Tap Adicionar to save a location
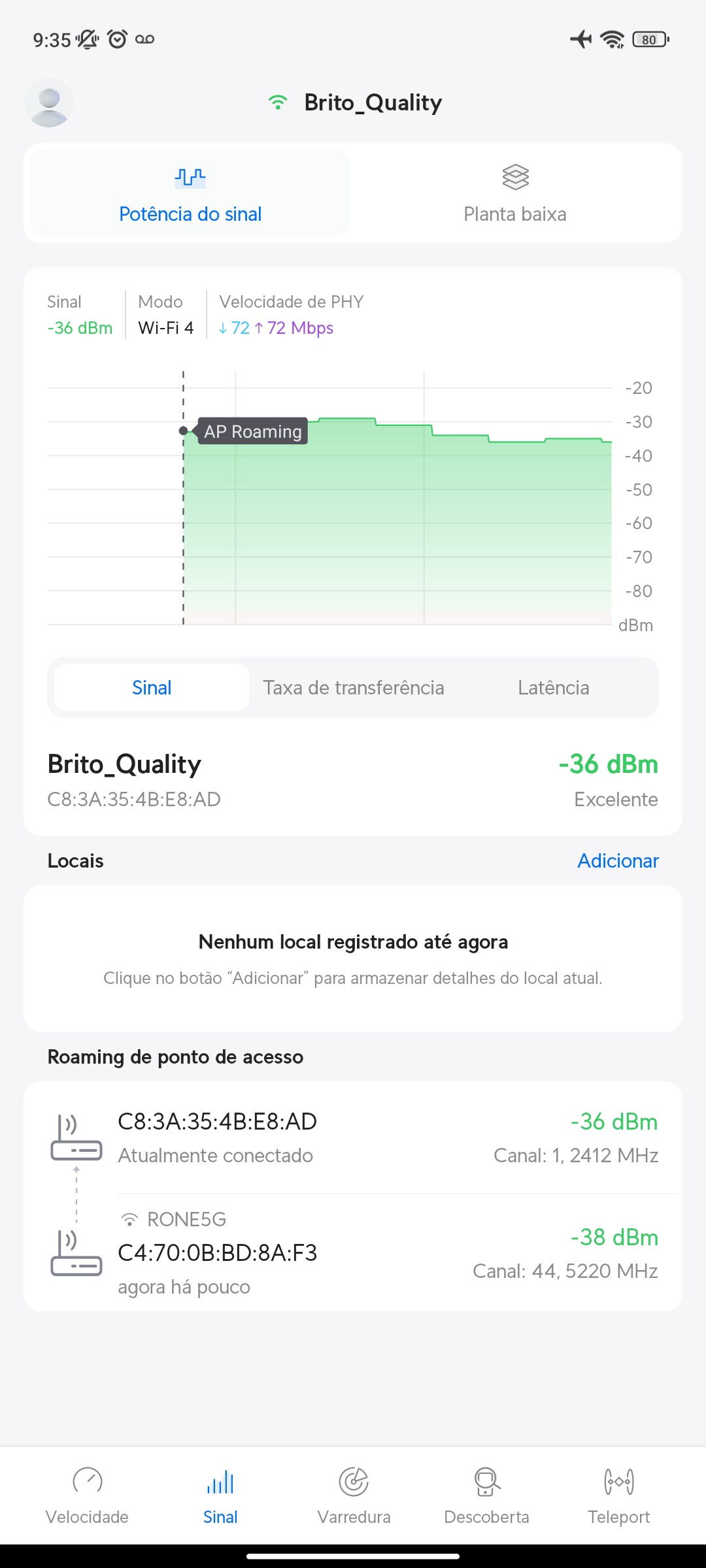 [618, 860]
